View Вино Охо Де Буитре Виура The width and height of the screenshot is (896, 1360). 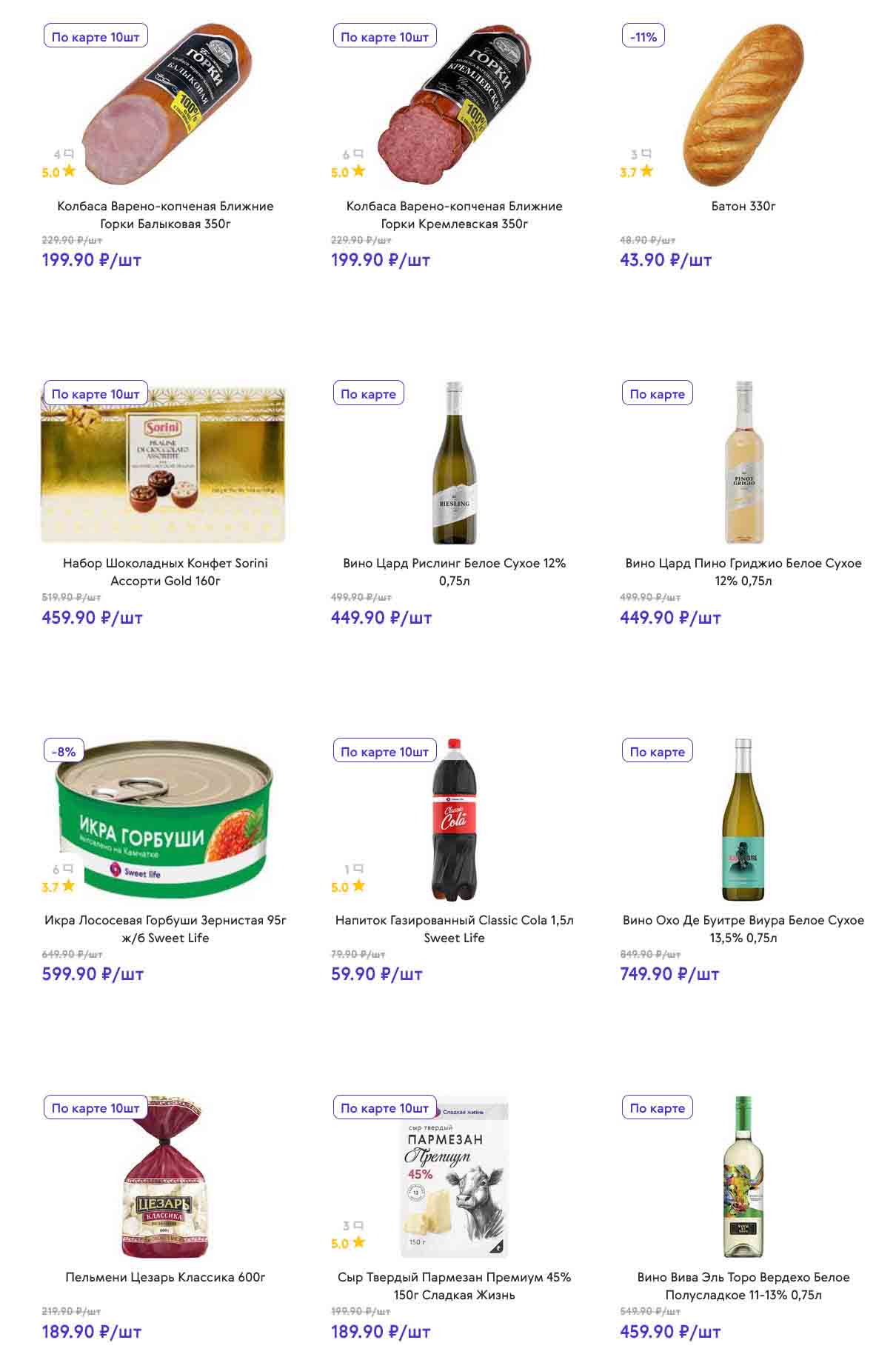pyautogui.click(x=743, y=929)
